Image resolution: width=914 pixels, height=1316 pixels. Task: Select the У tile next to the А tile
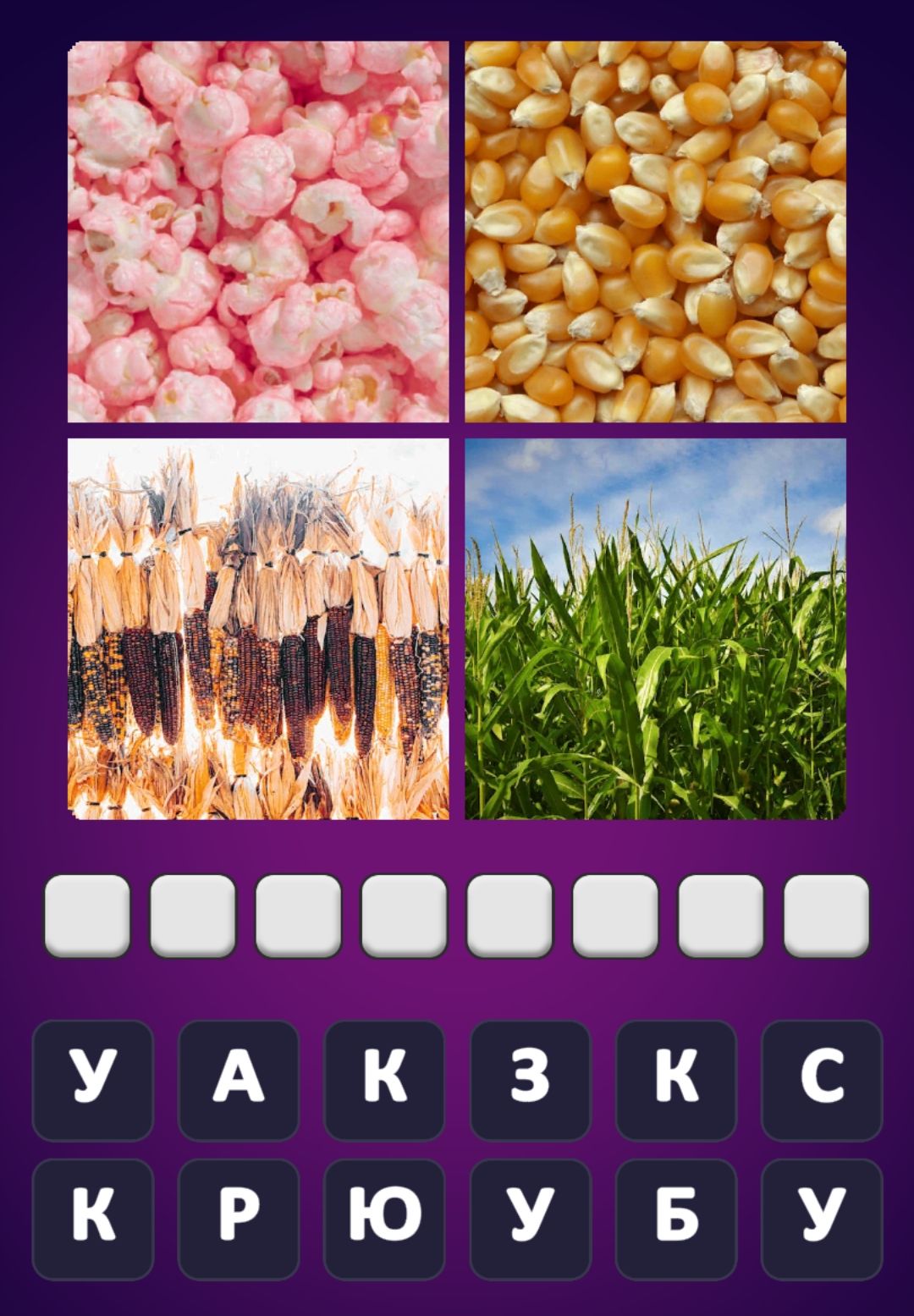click(92, 1080)
